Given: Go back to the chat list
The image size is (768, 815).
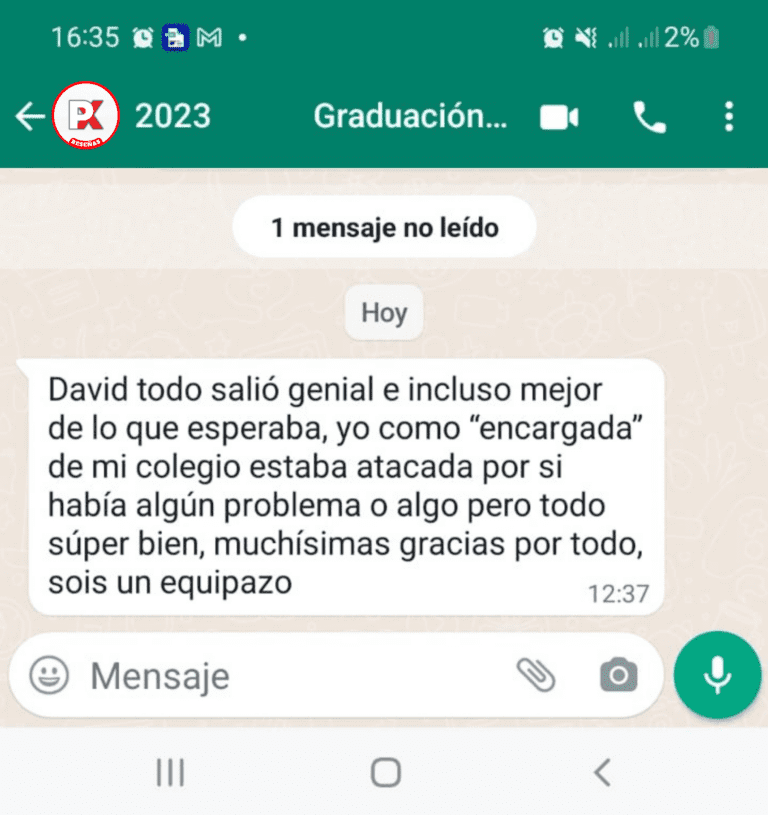Looking at the screenshot, I should pos(28,117).
